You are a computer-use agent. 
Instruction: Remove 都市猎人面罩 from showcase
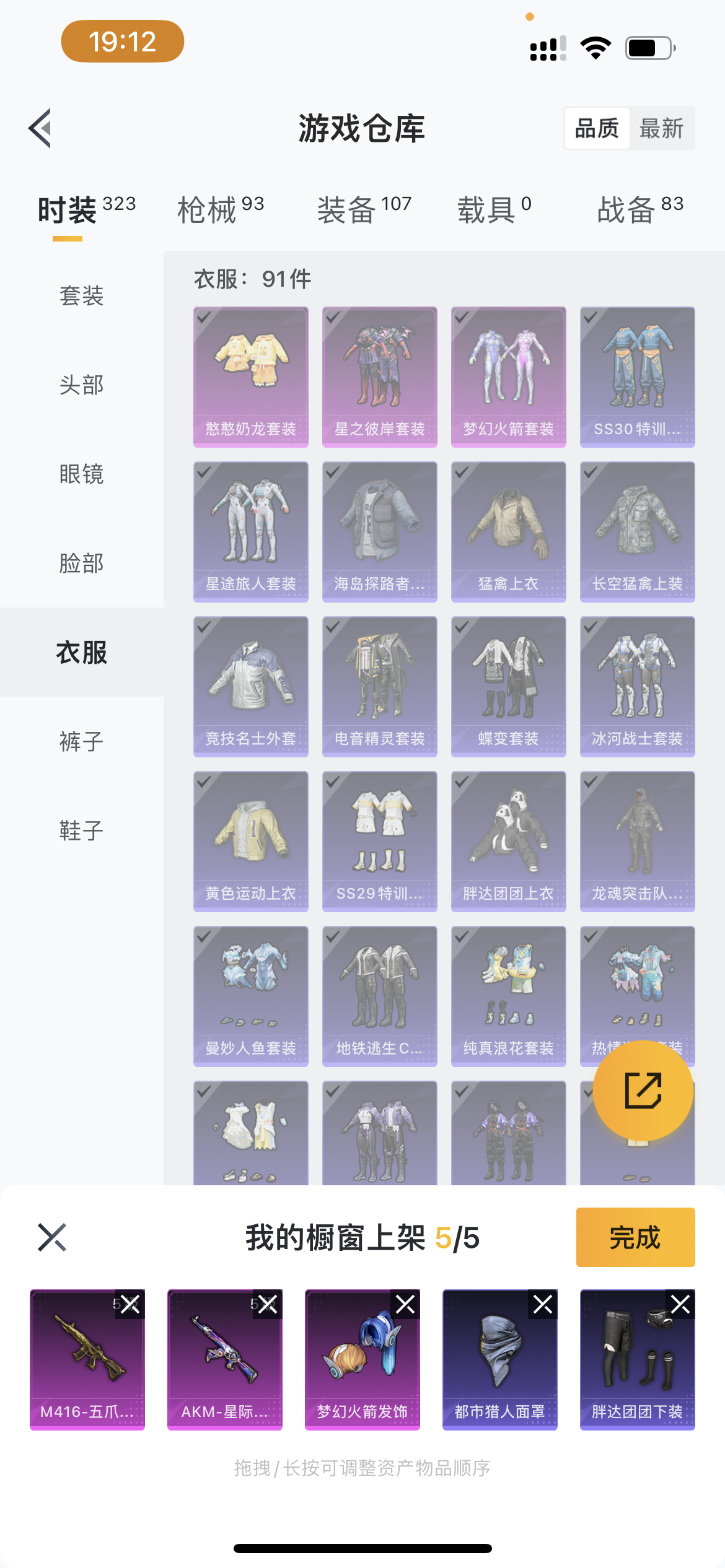click(543, 1305)
